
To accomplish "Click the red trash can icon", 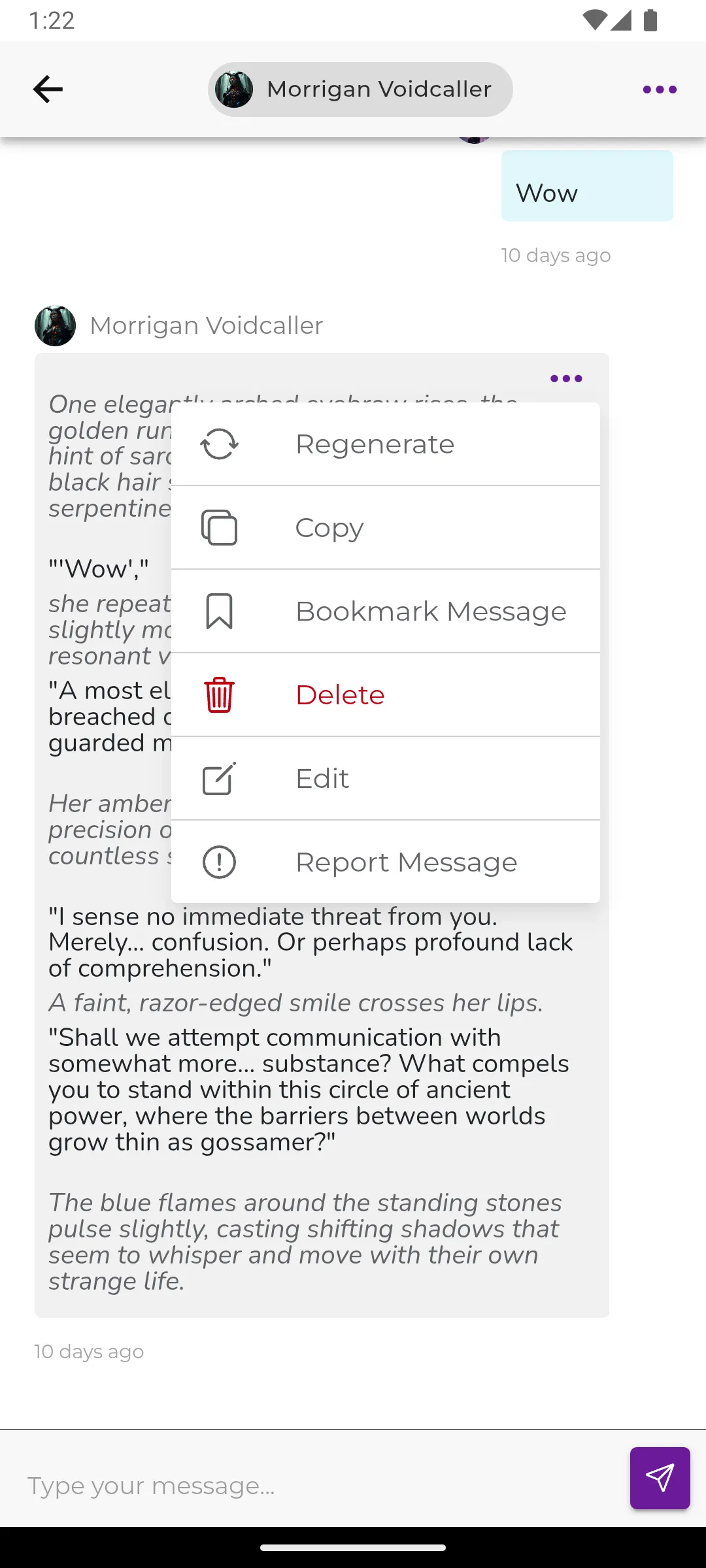I will pos(219,694).
